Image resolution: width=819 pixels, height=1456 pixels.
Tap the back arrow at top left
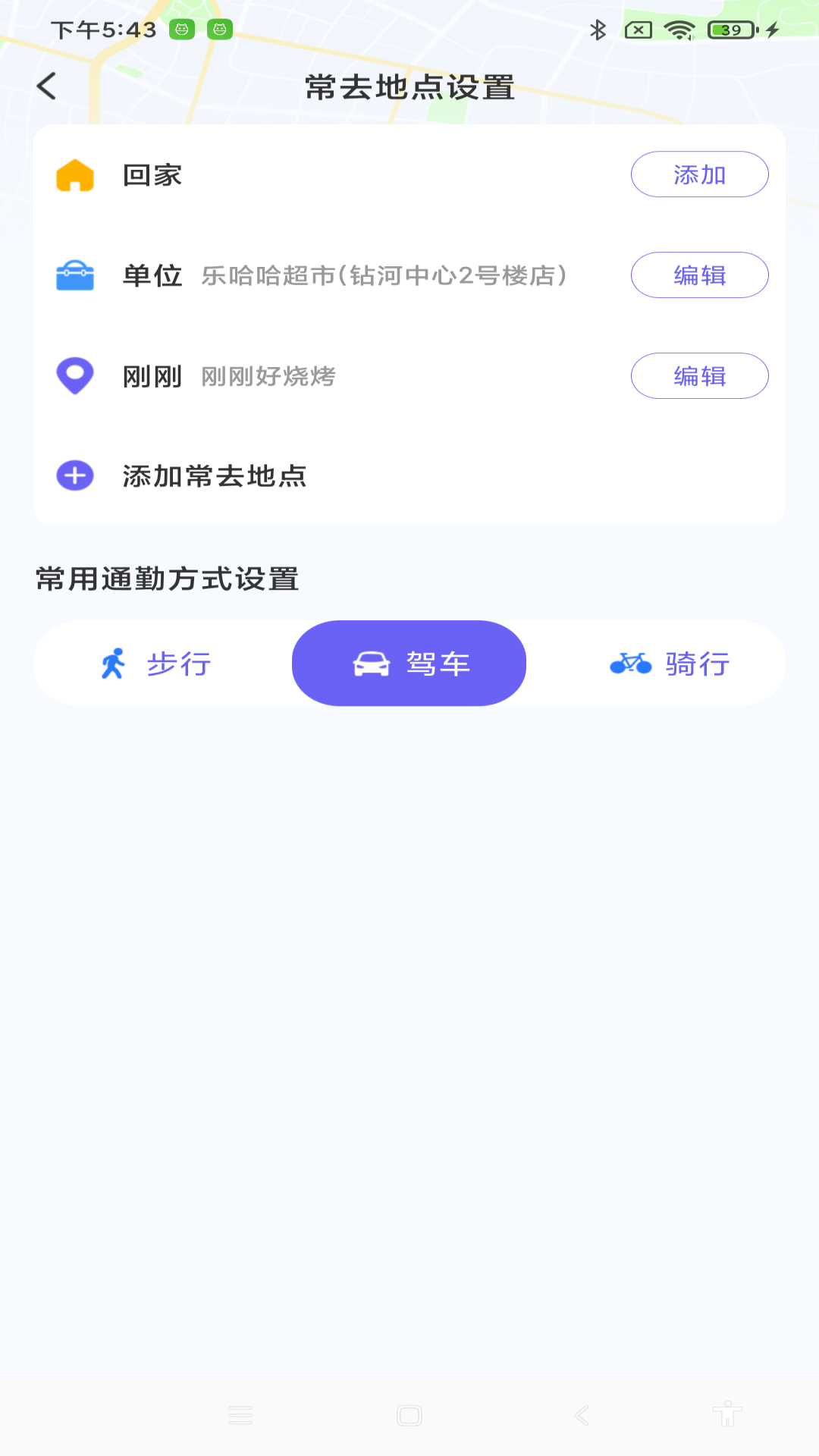(48, 86)
